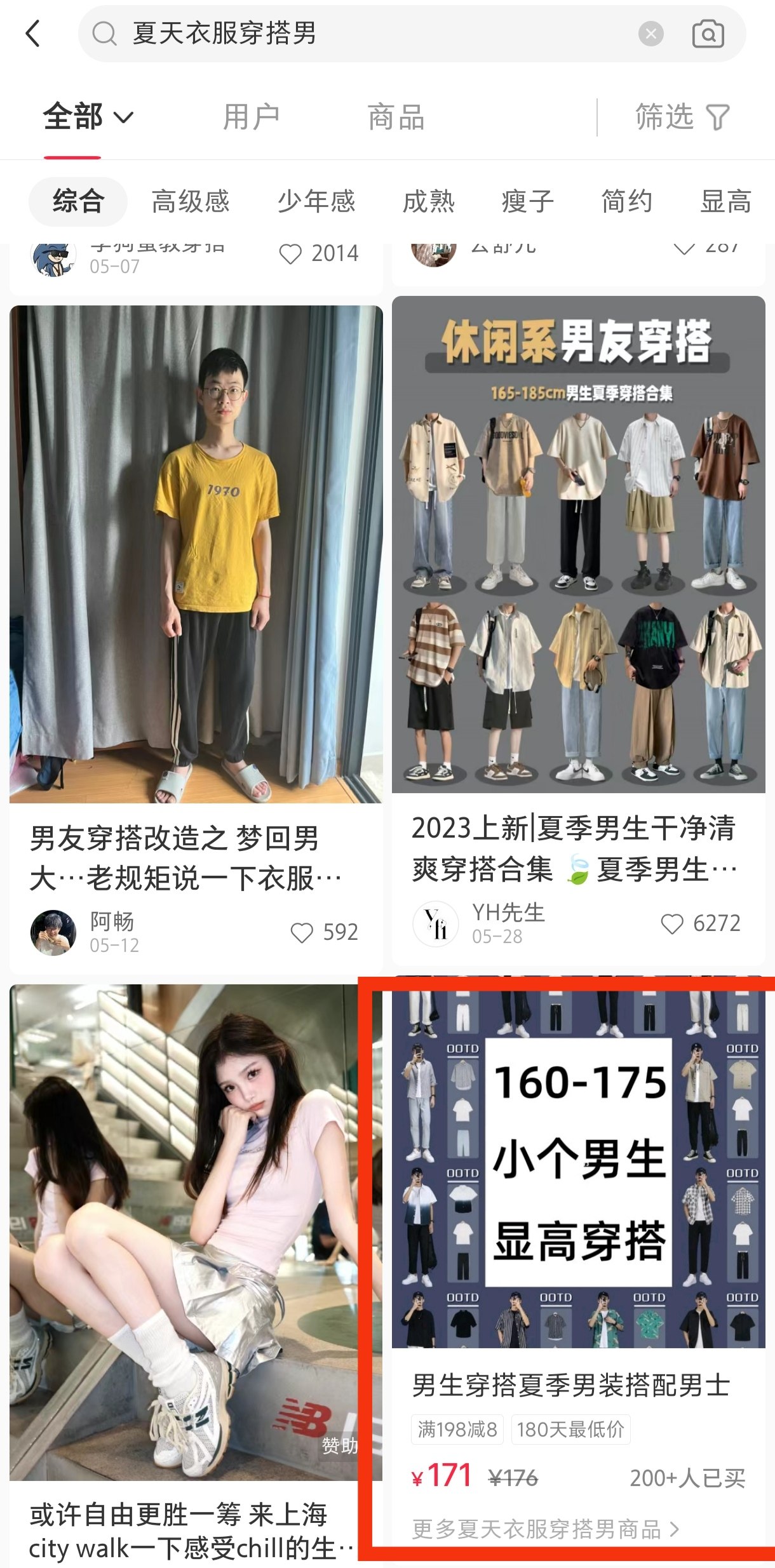Open camera image search

click(x=708, y=33)
